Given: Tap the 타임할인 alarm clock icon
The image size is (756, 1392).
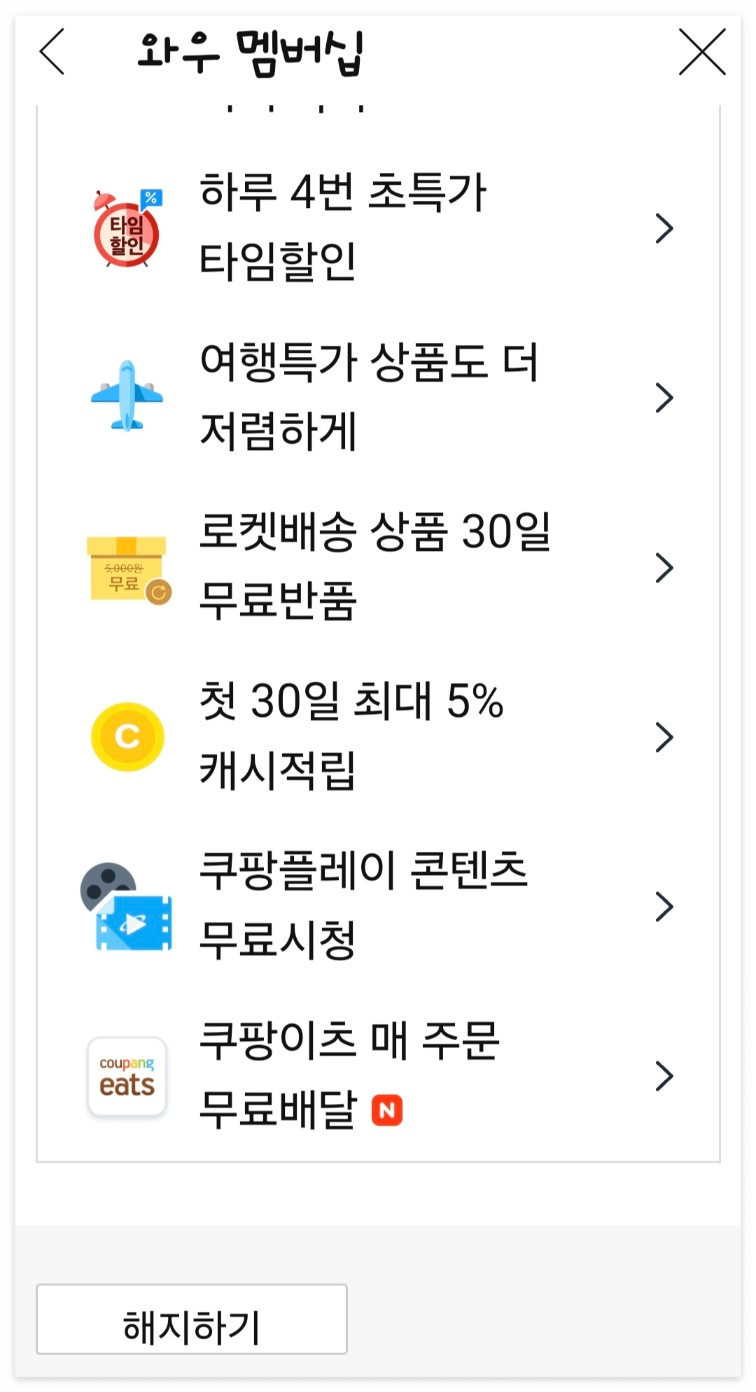Looking at the screenshot, I should (127, 227).
